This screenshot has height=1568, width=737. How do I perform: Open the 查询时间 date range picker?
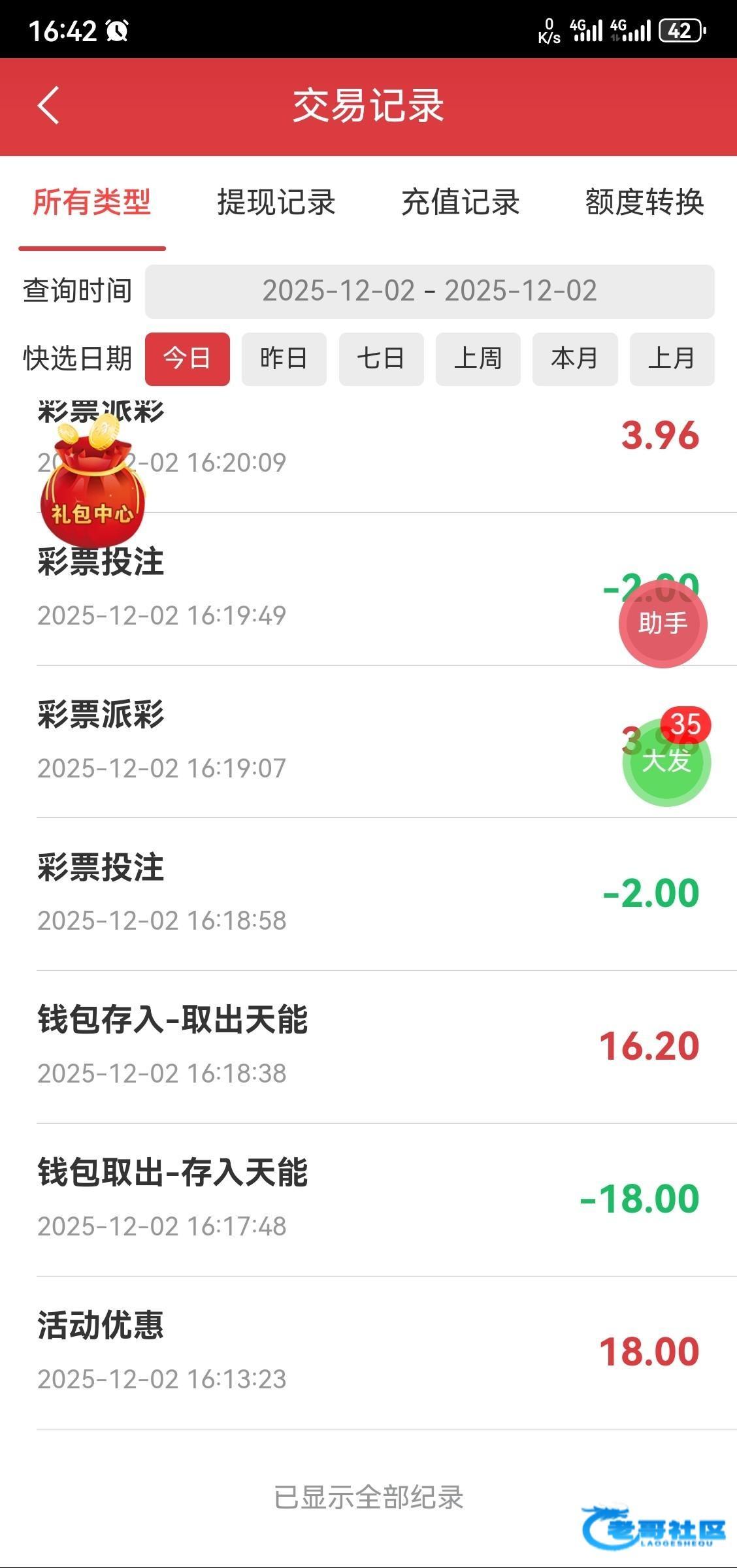click(x=429, y=291)
